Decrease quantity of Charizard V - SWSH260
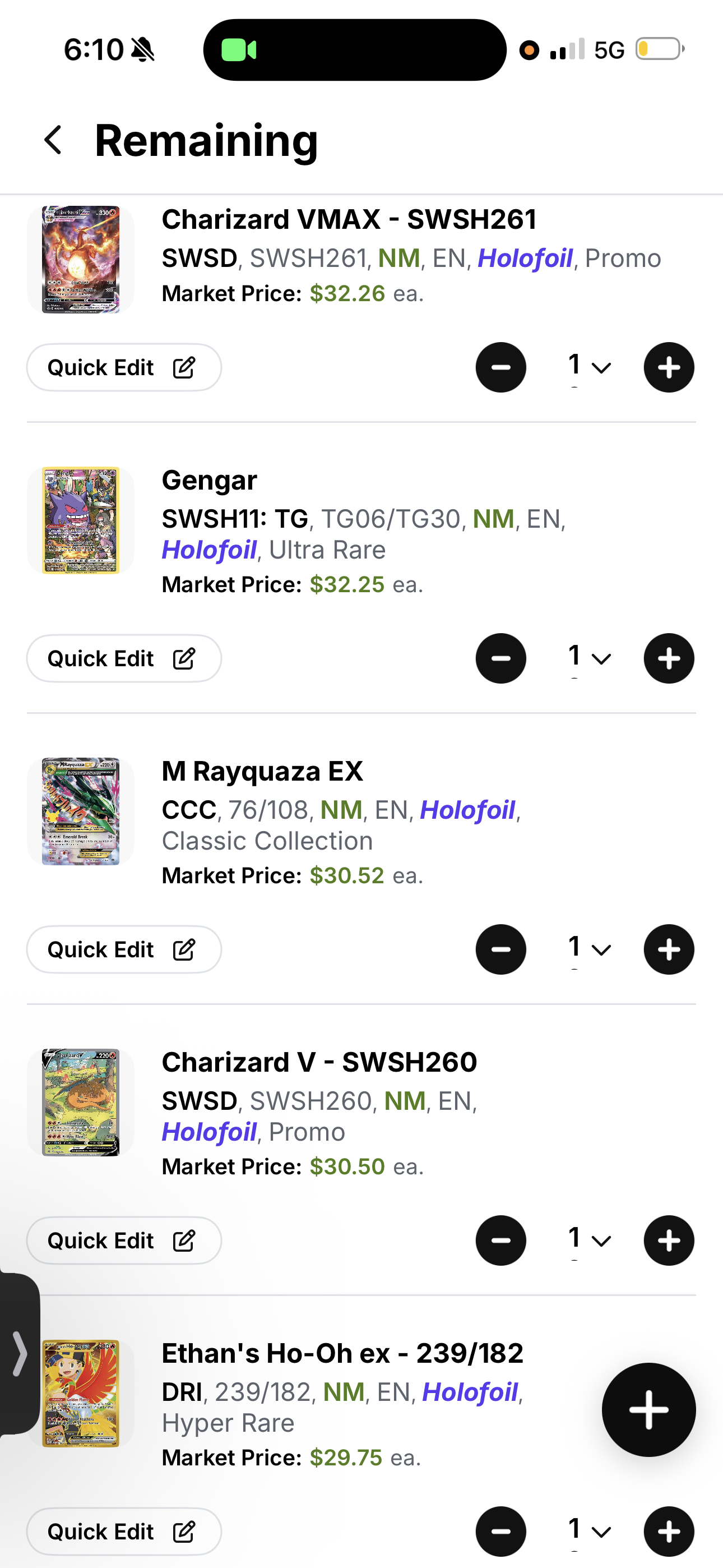The height and width of the screenshot is (1568, 723). coord(501,1240)
